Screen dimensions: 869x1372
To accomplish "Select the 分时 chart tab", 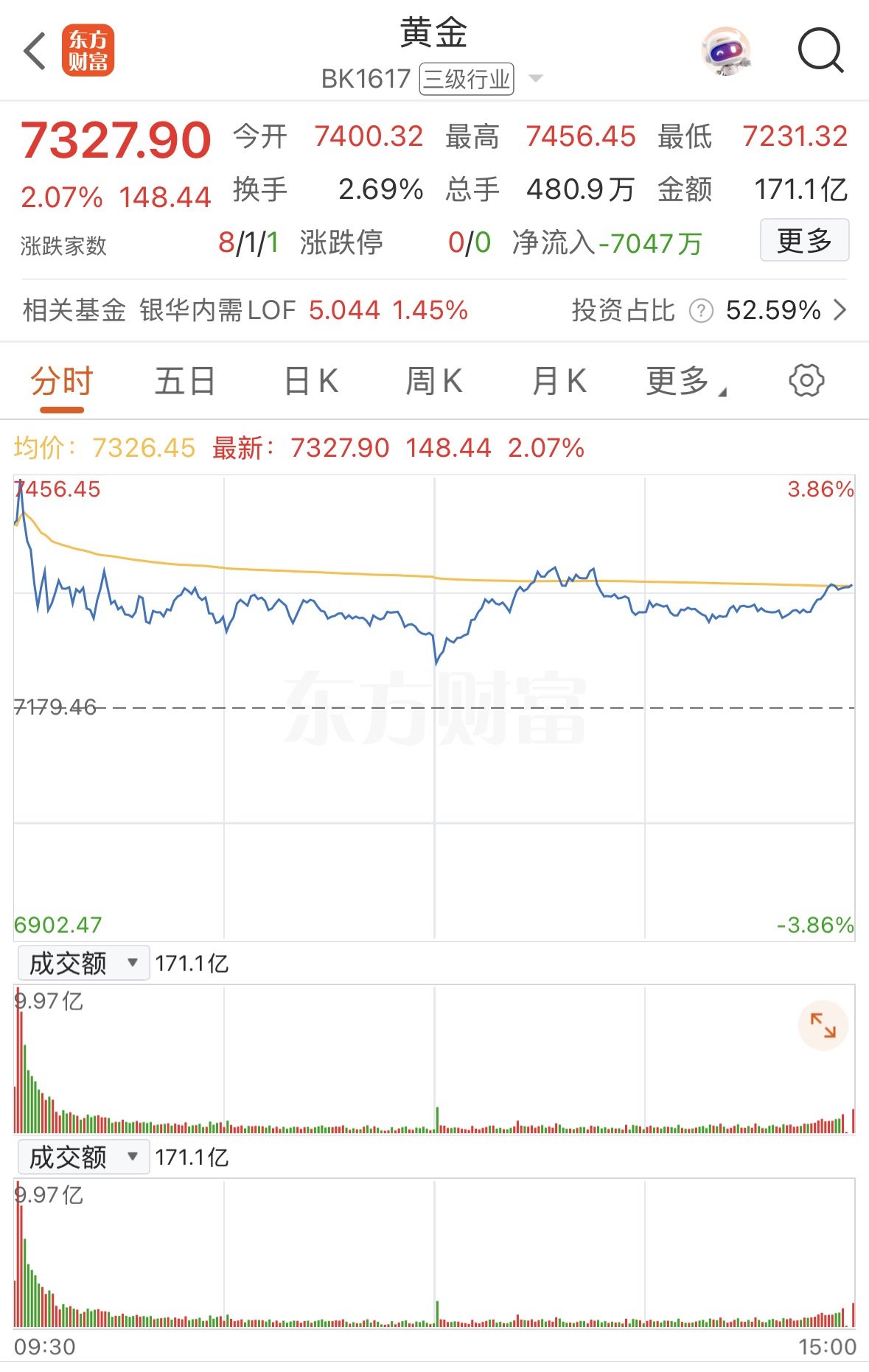I will click(62, 382).
